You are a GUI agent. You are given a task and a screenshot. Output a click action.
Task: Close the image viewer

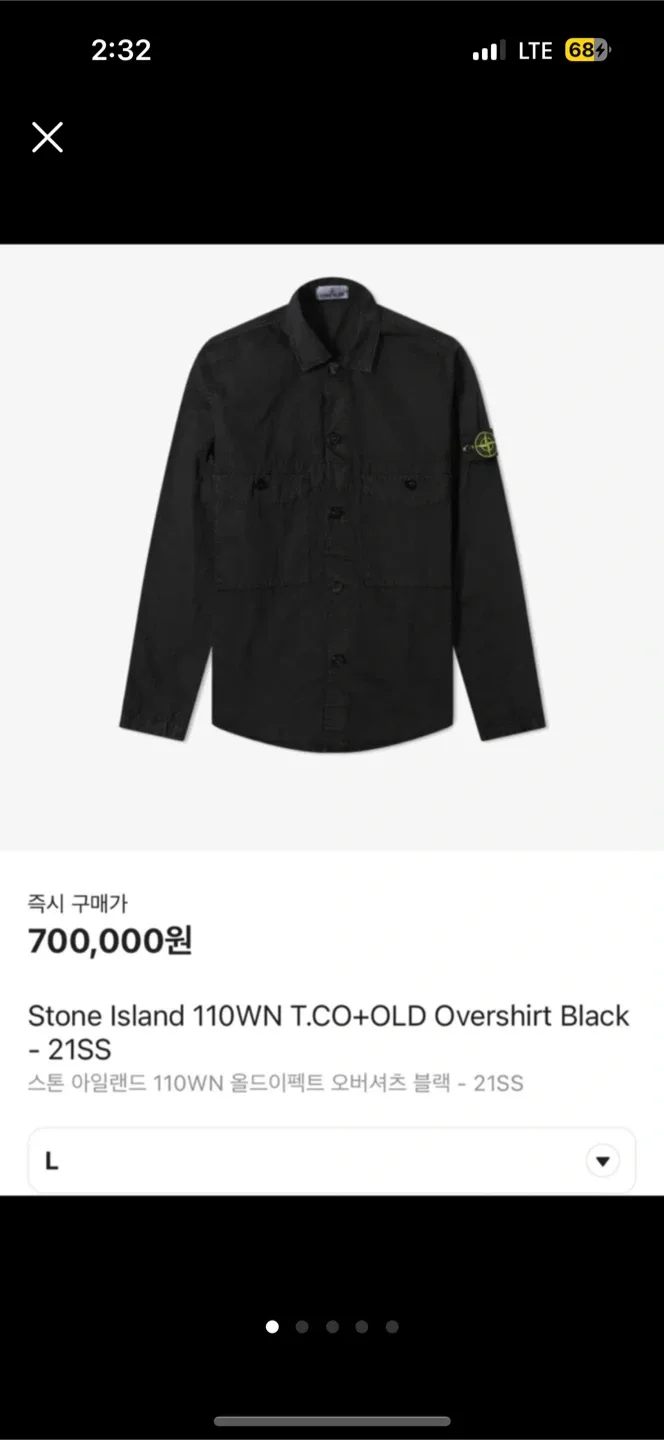coord(47,137)
